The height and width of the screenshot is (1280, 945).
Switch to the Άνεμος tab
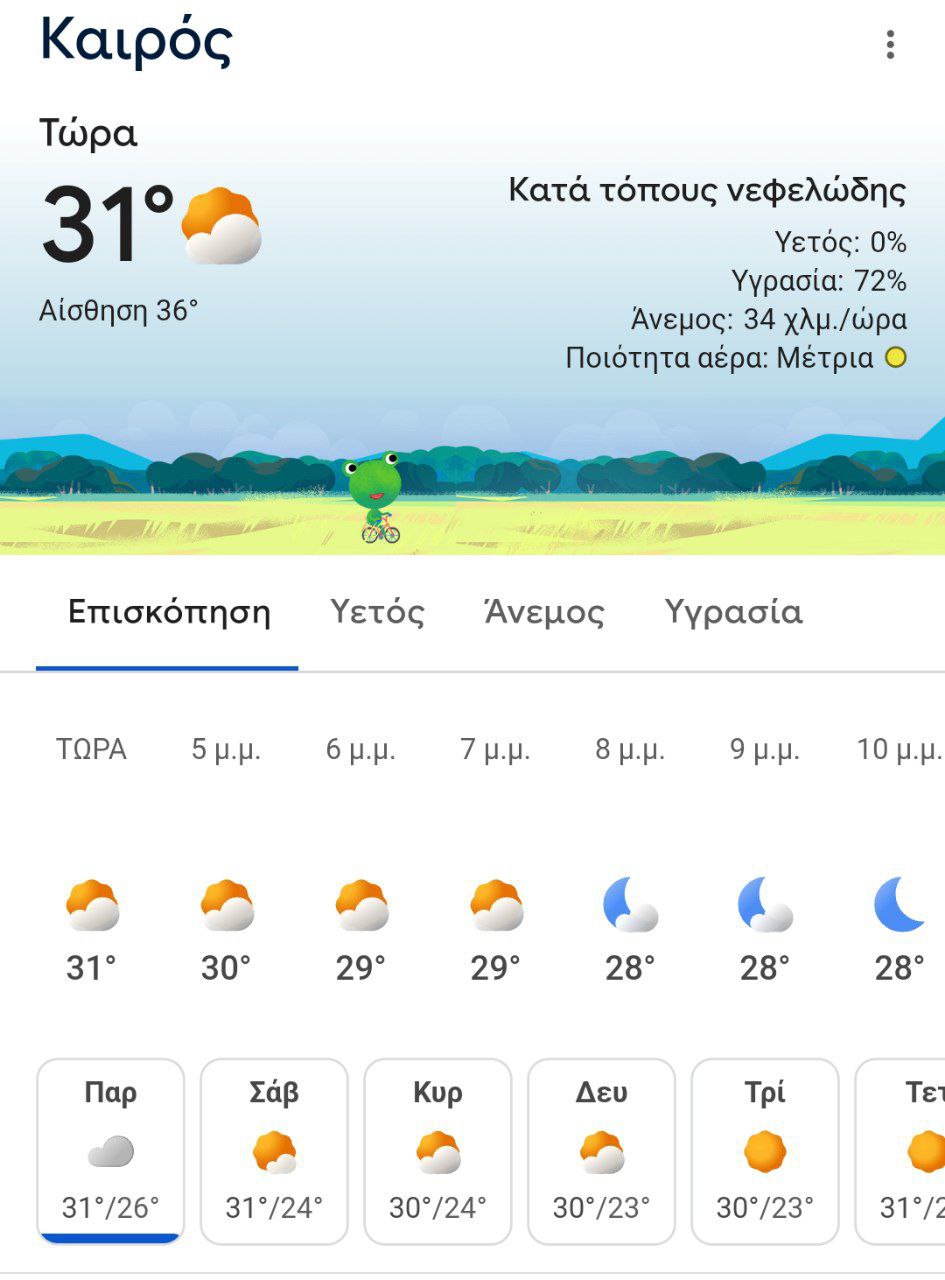coord(544,612)
